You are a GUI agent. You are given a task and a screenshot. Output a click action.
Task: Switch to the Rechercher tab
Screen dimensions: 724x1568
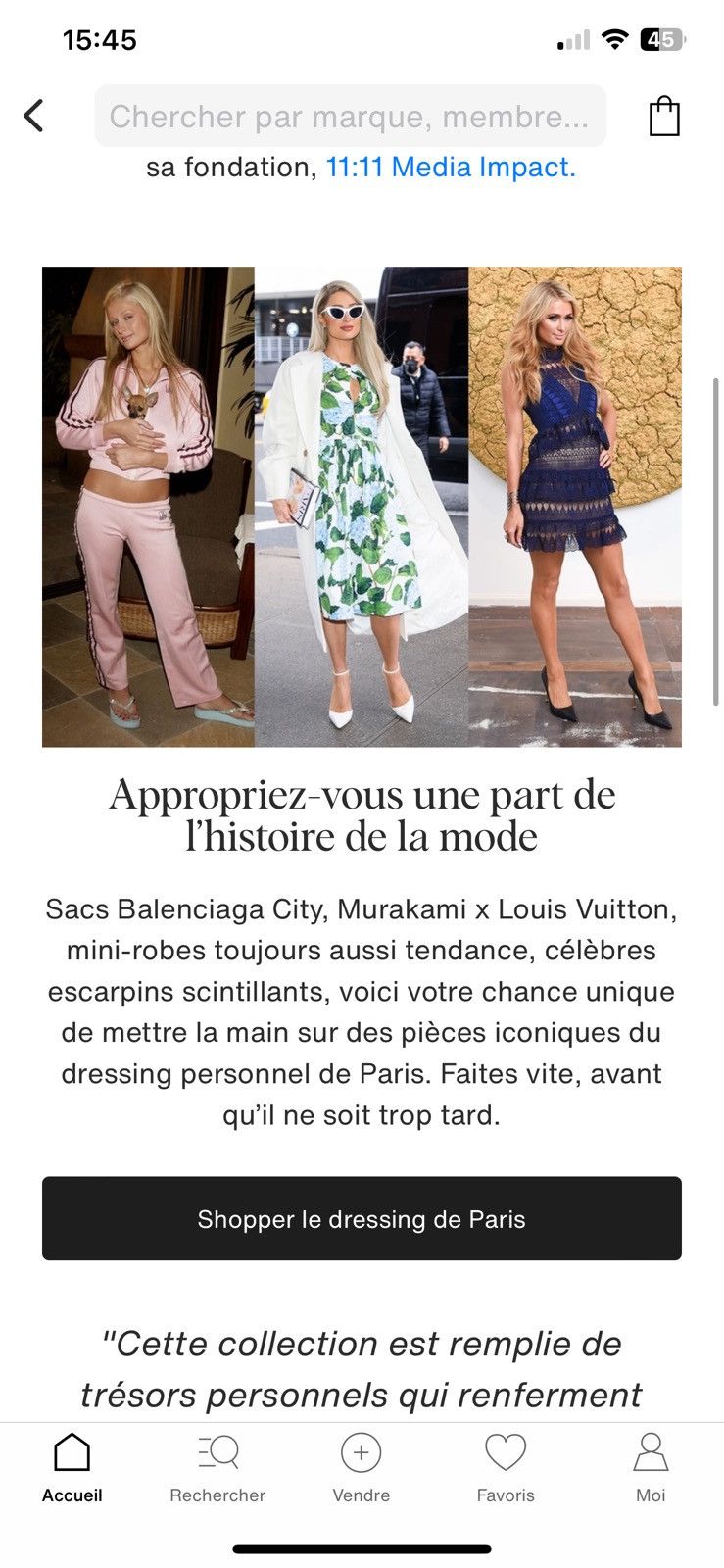tap(217, 1467)
